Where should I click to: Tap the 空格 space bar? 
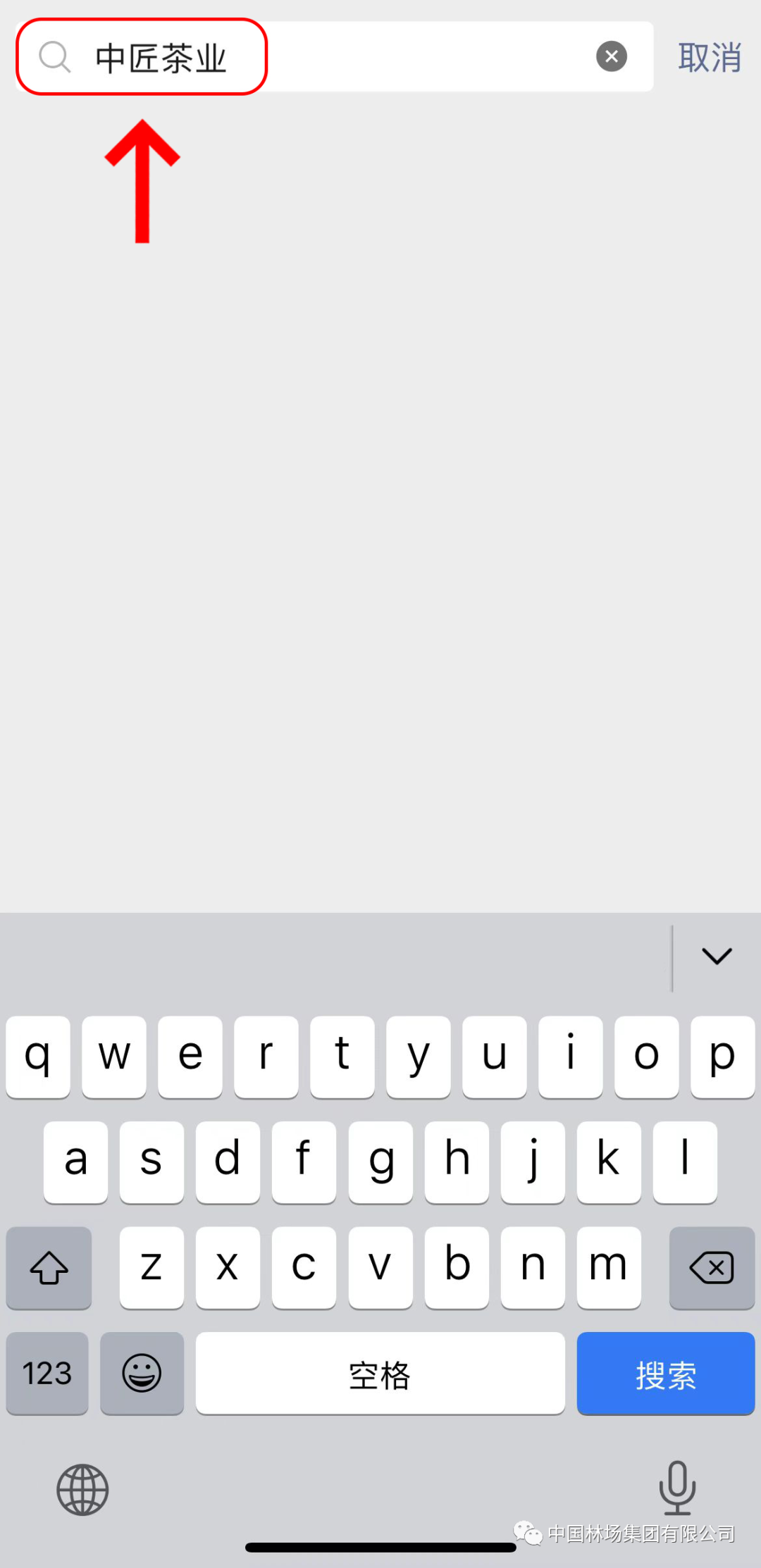(380, 1373)
